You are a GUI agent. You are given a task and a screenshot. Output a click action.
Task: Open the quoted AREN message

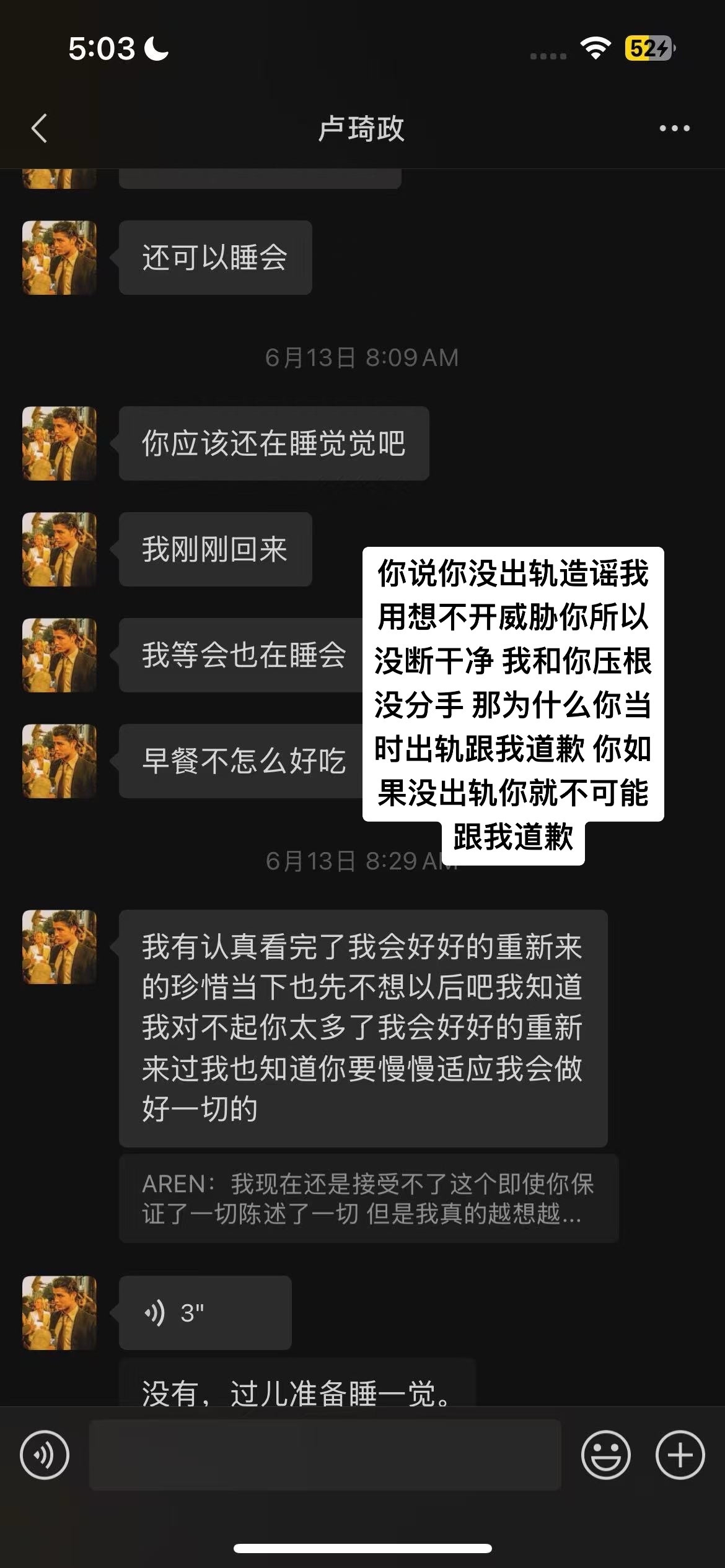368,1198
